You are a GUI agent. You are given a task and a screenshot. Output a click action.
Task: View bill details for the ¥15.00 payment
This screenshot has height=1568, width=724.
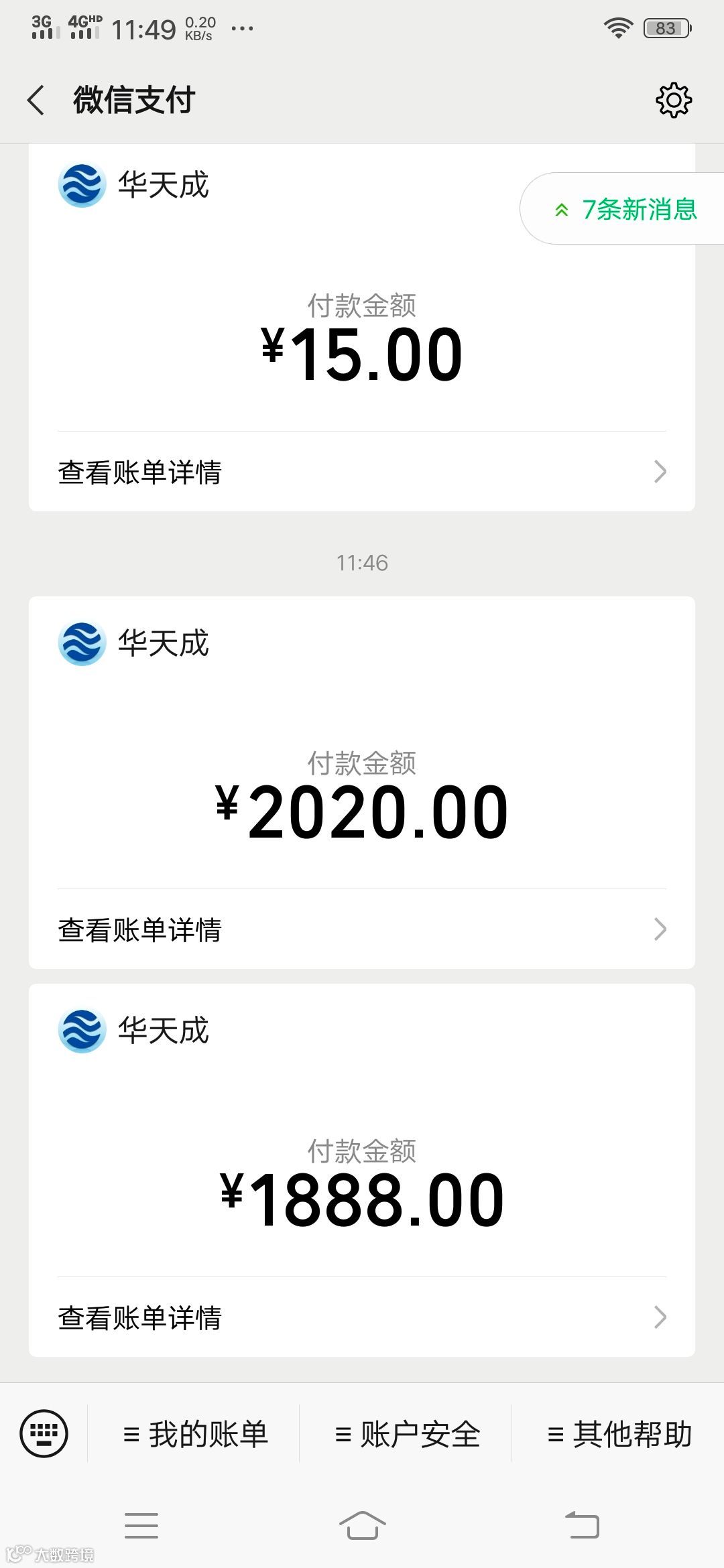click(362, 472)
